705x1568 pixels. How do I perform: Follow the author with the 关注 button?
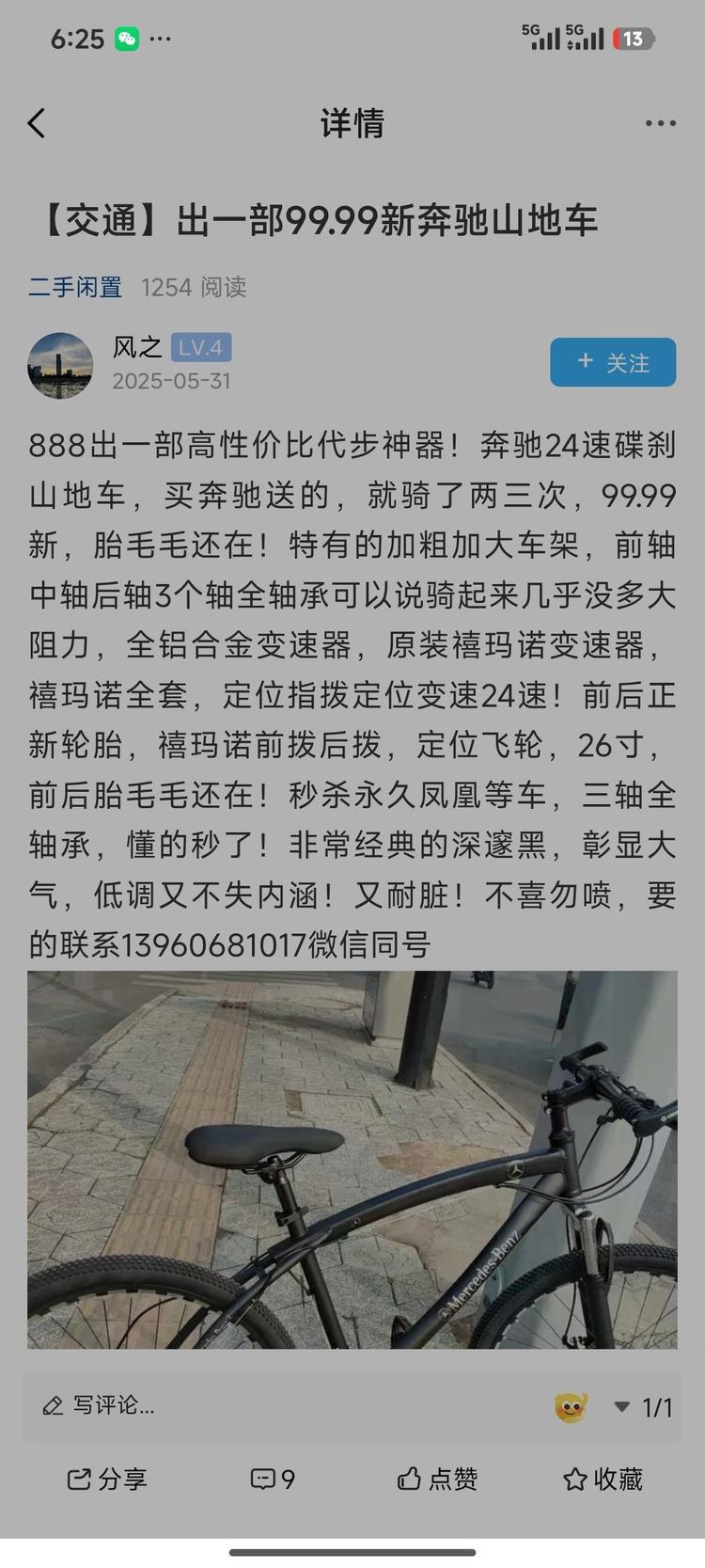[x=613, y=362]
